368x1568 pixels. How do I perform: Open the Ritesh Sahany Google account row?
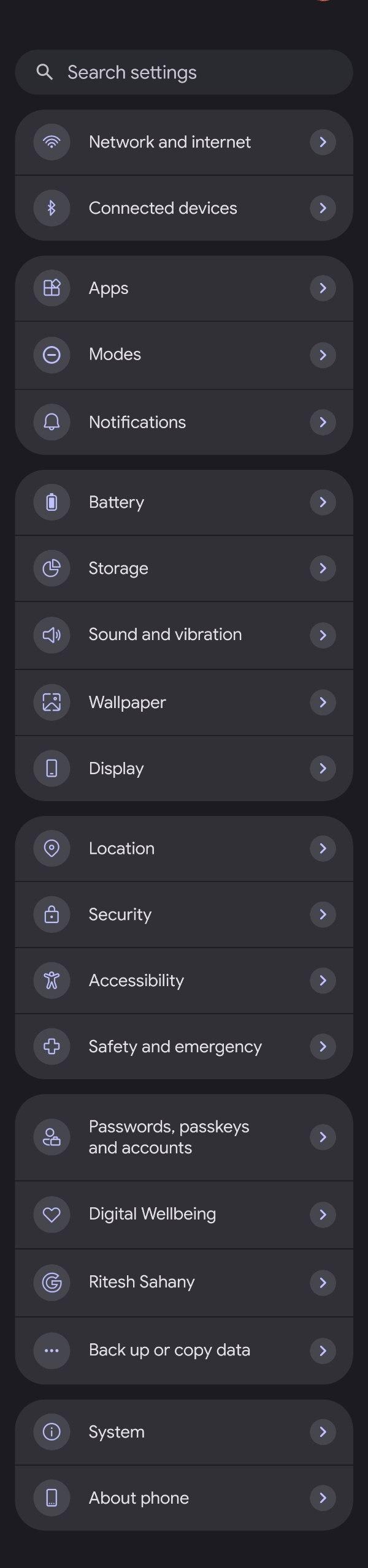coord(184,1282)
